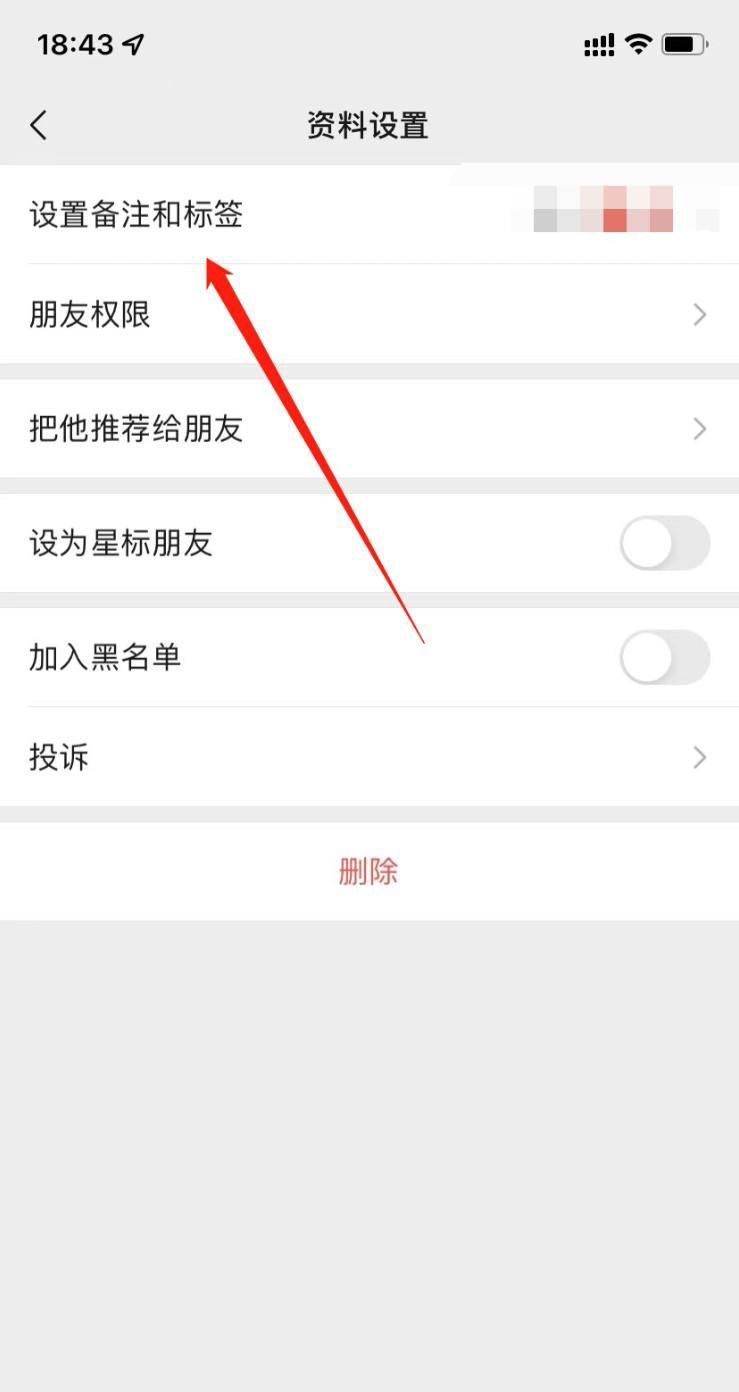Image resolution: width=739 pixels, height=1392 pixels.
Task: Click the cellular signal bars icon
Action: (597, 44)
